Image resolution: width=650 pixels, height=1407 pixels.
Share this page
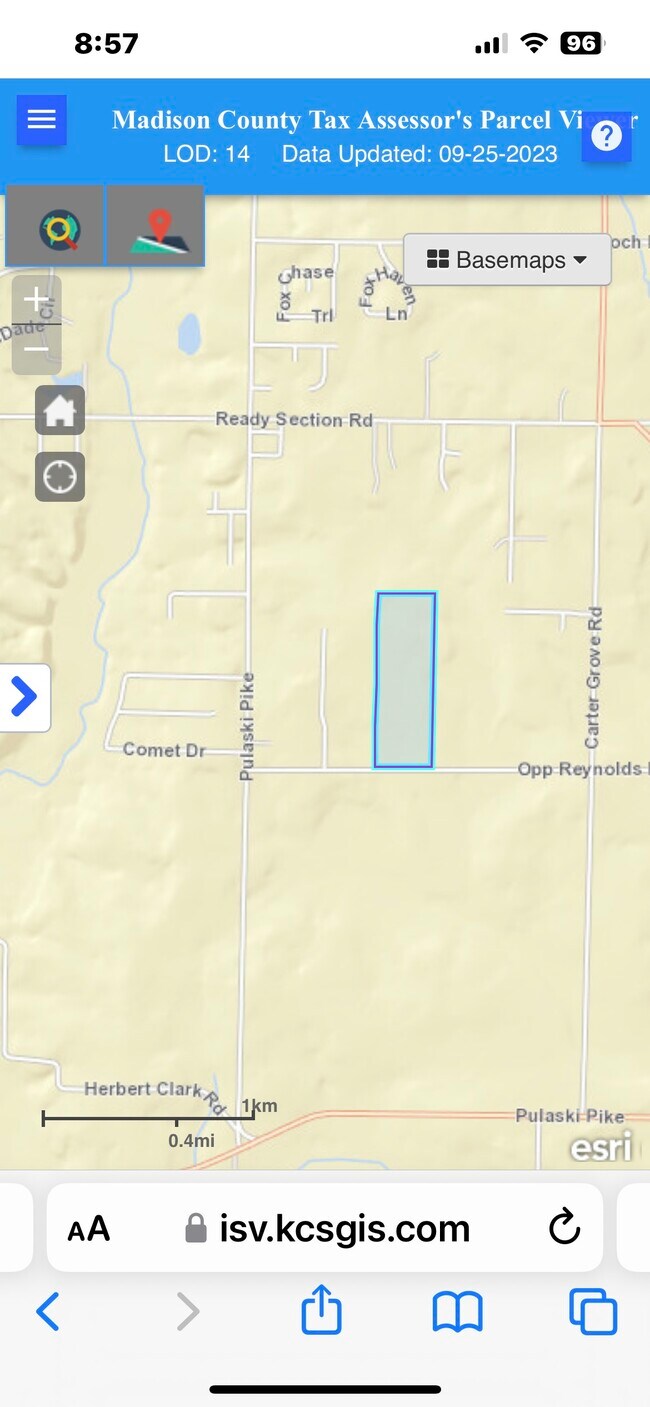(321, 1309)
